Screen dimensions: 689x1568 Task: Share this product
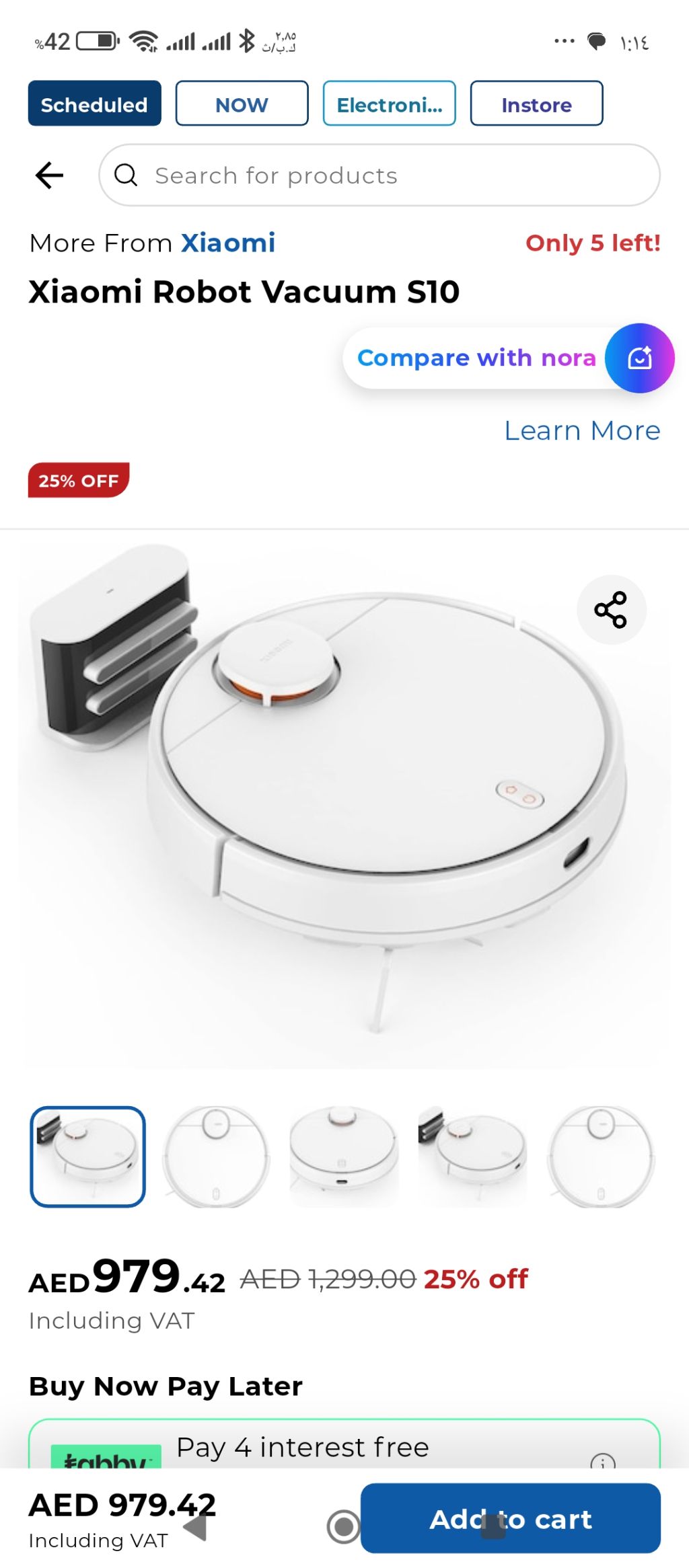(x=610, y=610)
